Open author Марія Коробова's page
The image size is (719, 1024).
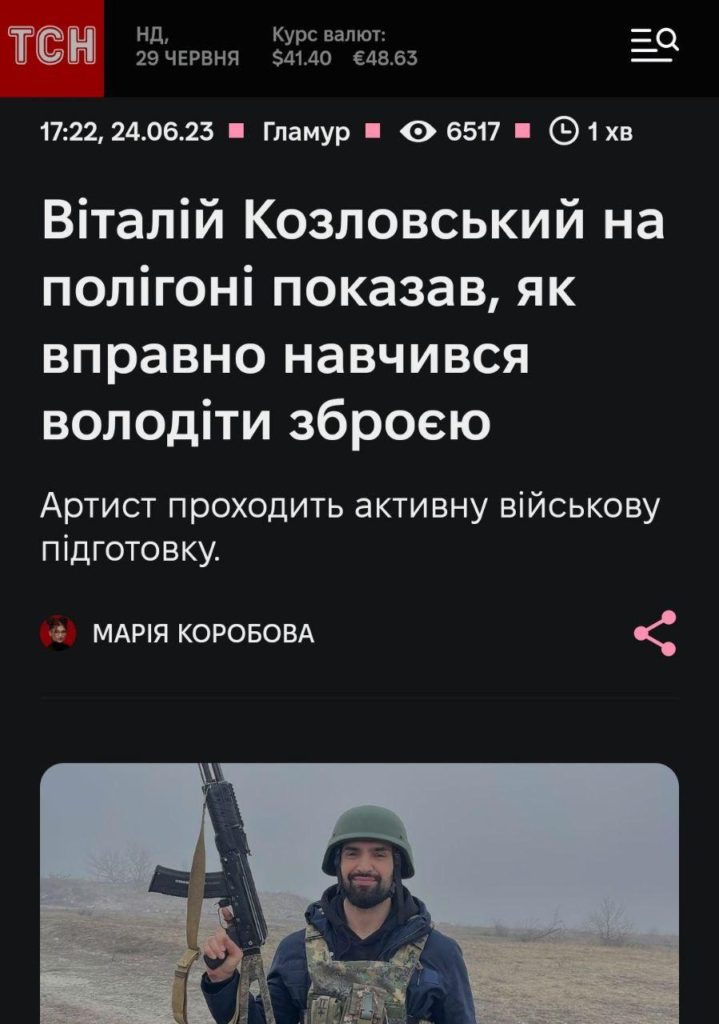click(202, 633)
